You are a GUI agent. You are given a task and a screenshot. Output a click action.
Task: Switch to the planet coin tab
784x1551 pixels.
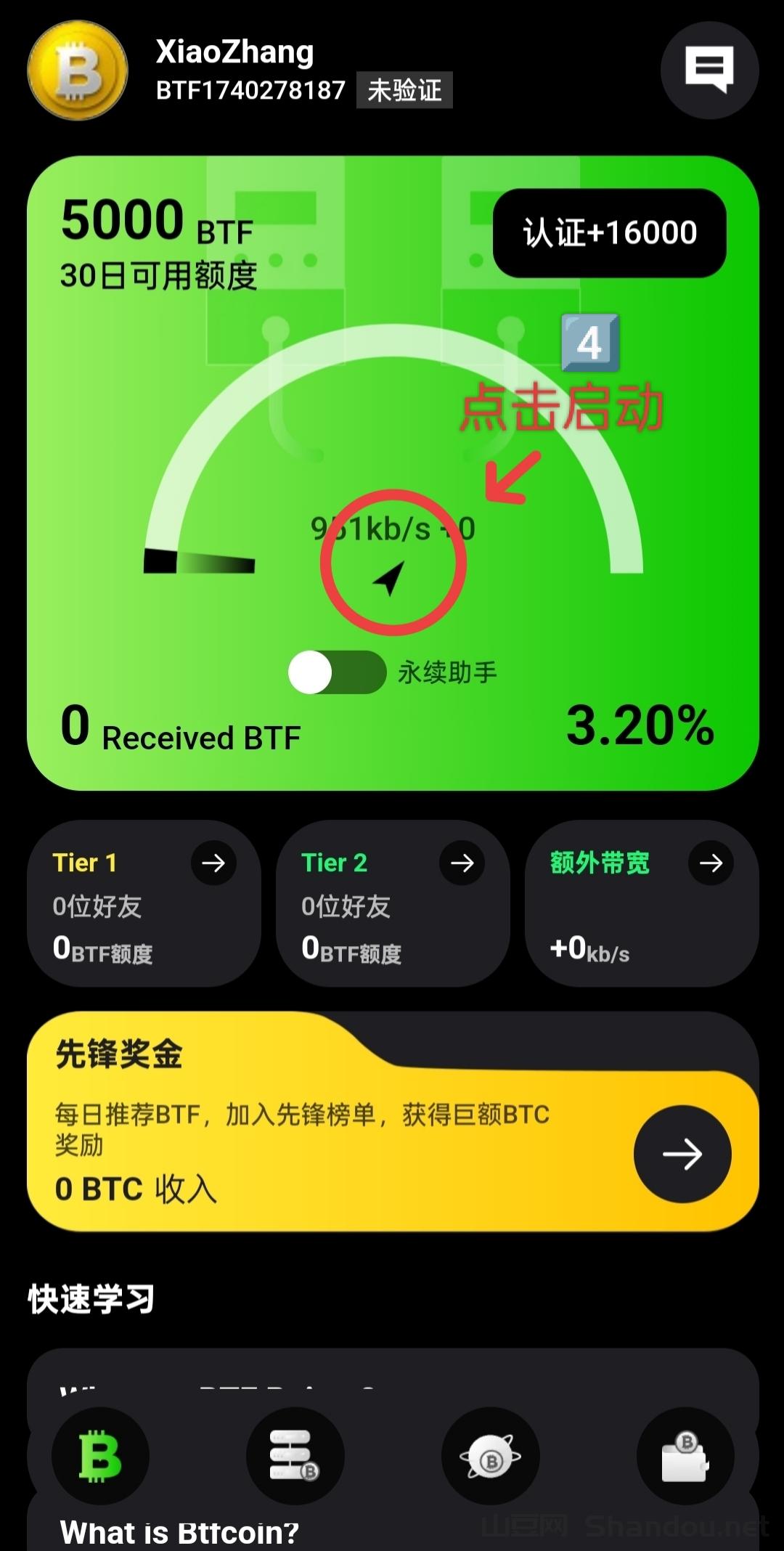[x=491, y=1456]
